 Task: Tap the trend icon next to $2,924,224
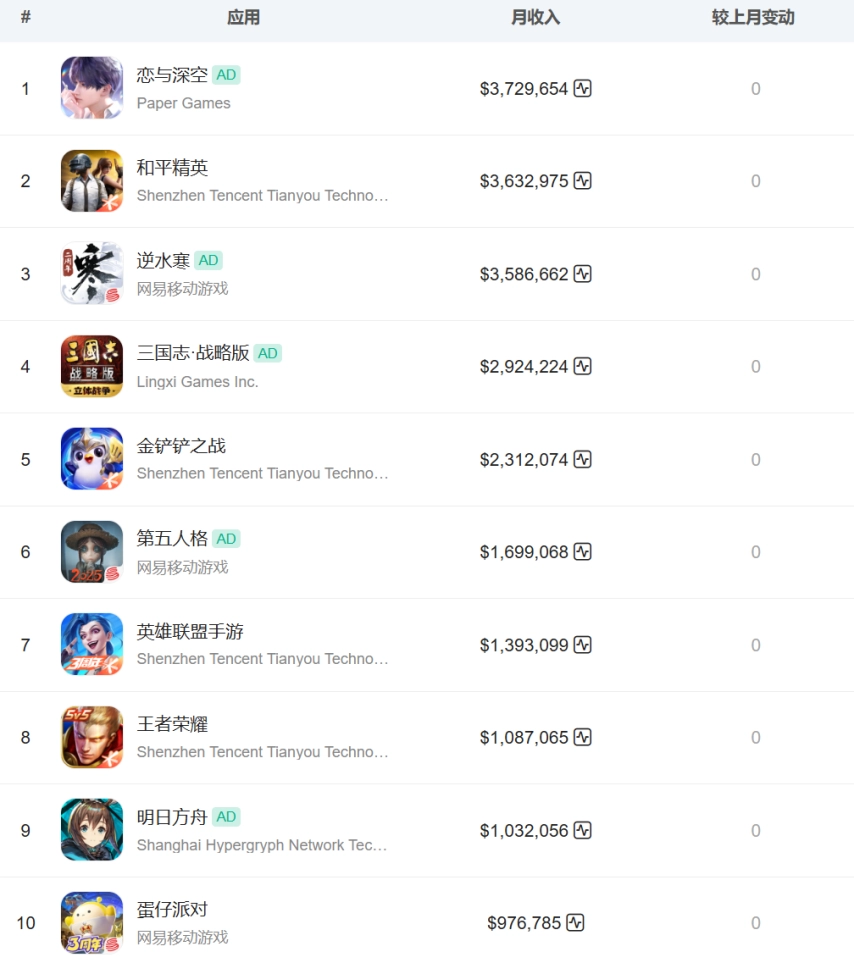tap(583, 367)
